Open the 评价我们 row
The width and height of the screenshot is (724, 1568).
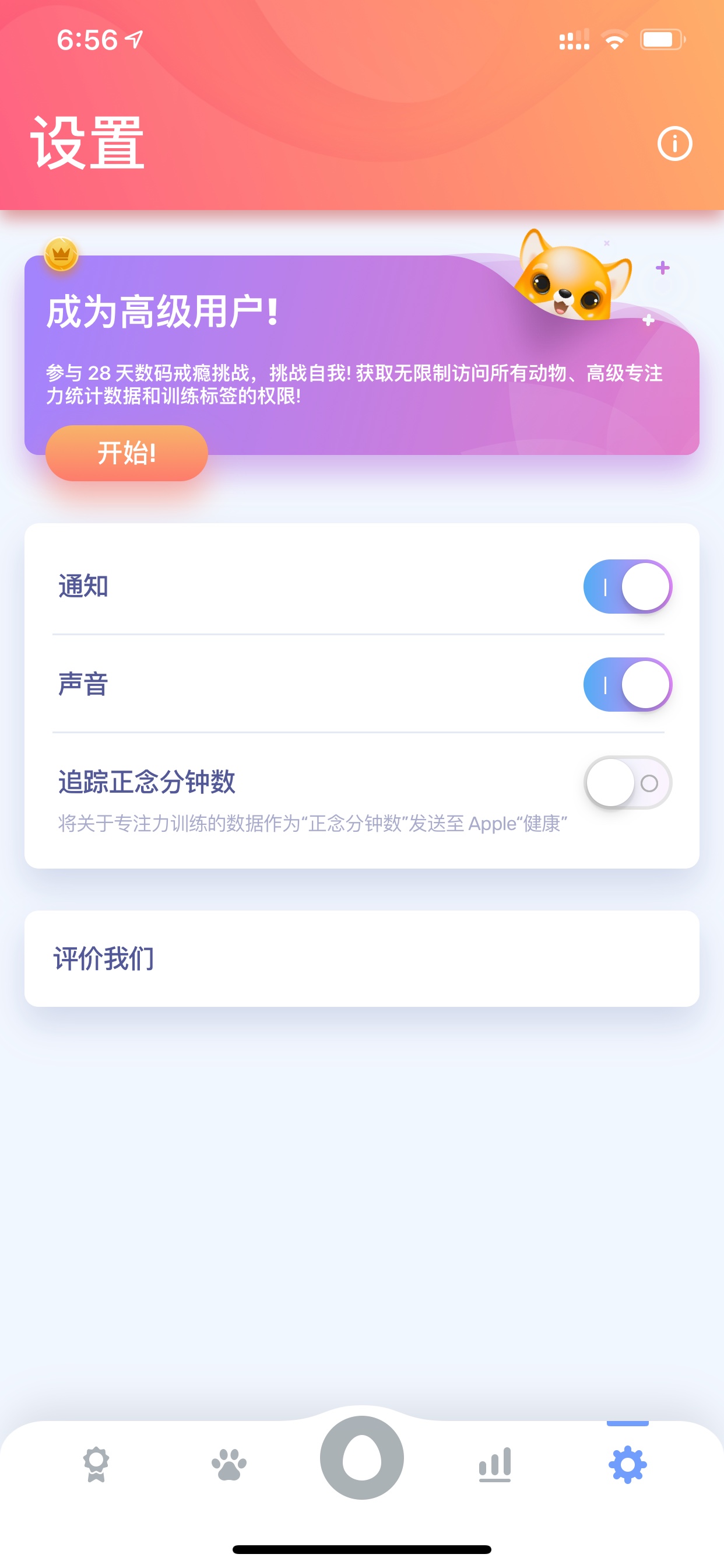[361, 958]
